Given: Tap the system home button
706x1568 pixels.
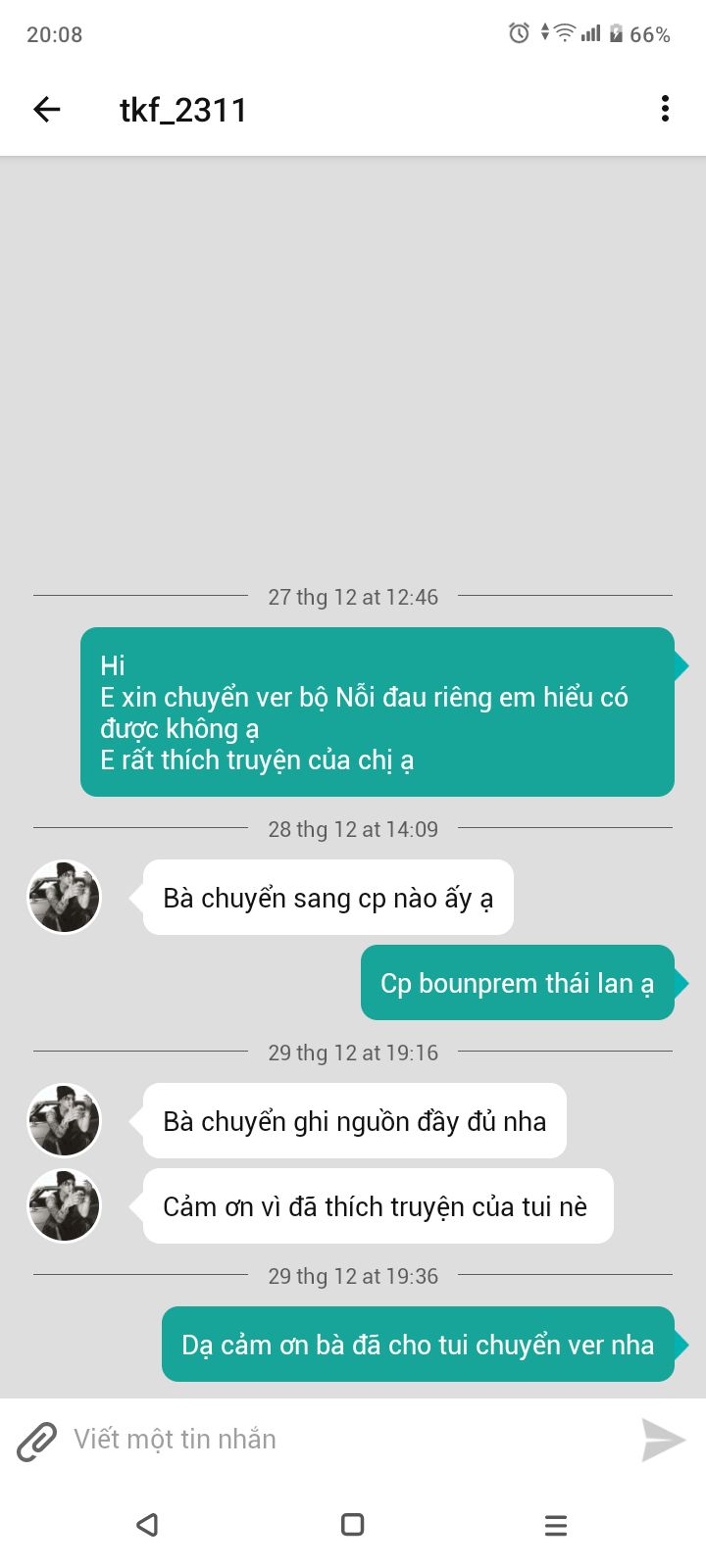Looking at the screenshot, I should pos(352,1524).
